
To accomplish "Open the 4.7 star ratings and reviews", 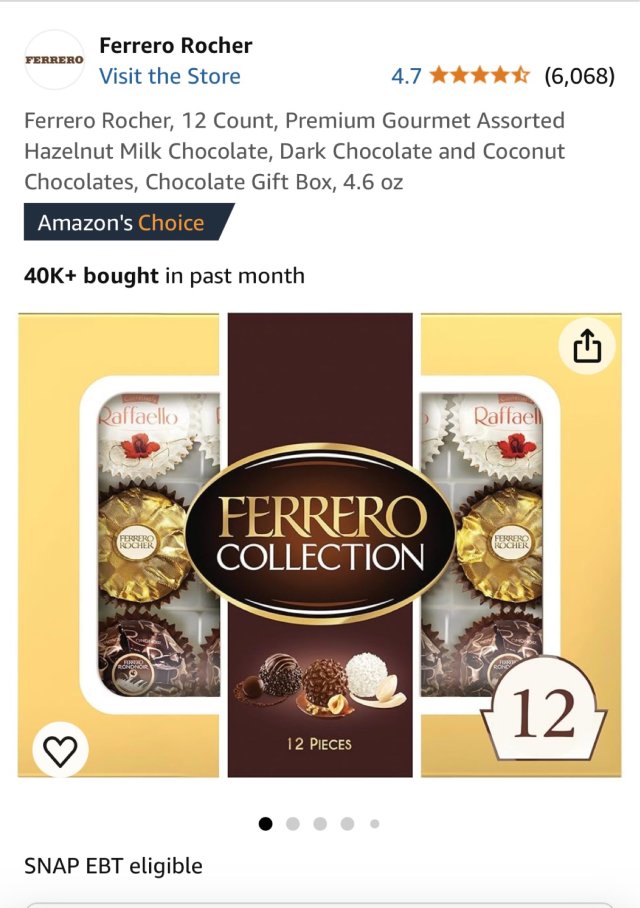I will pyautogui.click(x=502, y=76).
